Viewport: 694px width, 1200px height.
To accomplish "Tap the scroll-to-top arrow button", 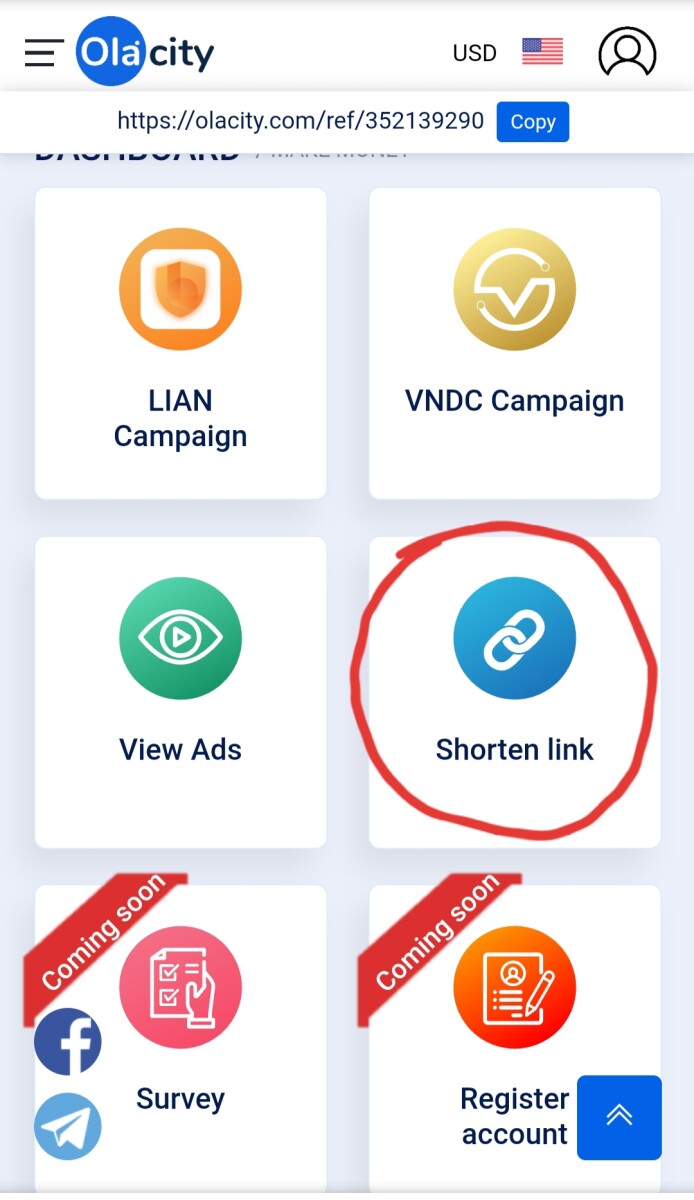I will (x=619, y=1117).
